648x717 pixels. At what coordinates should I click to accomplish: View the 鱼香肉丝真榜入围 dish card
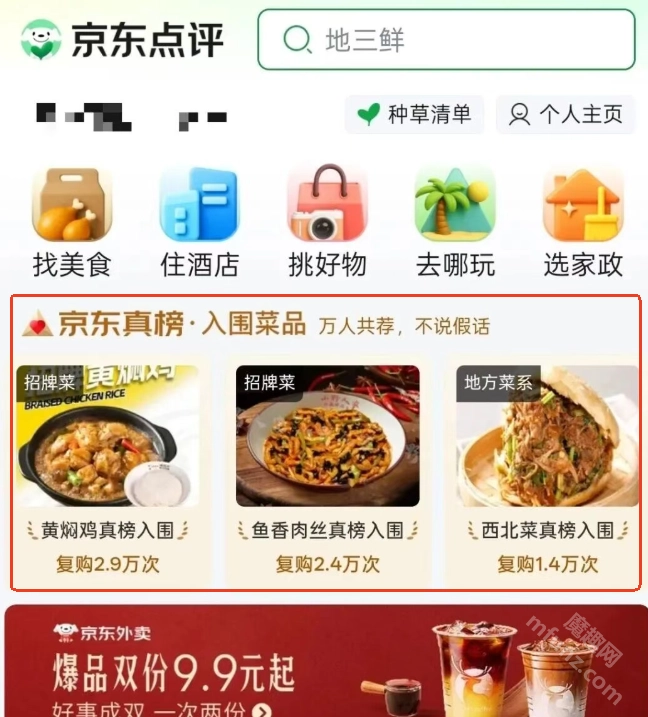[x=327, y=470]
